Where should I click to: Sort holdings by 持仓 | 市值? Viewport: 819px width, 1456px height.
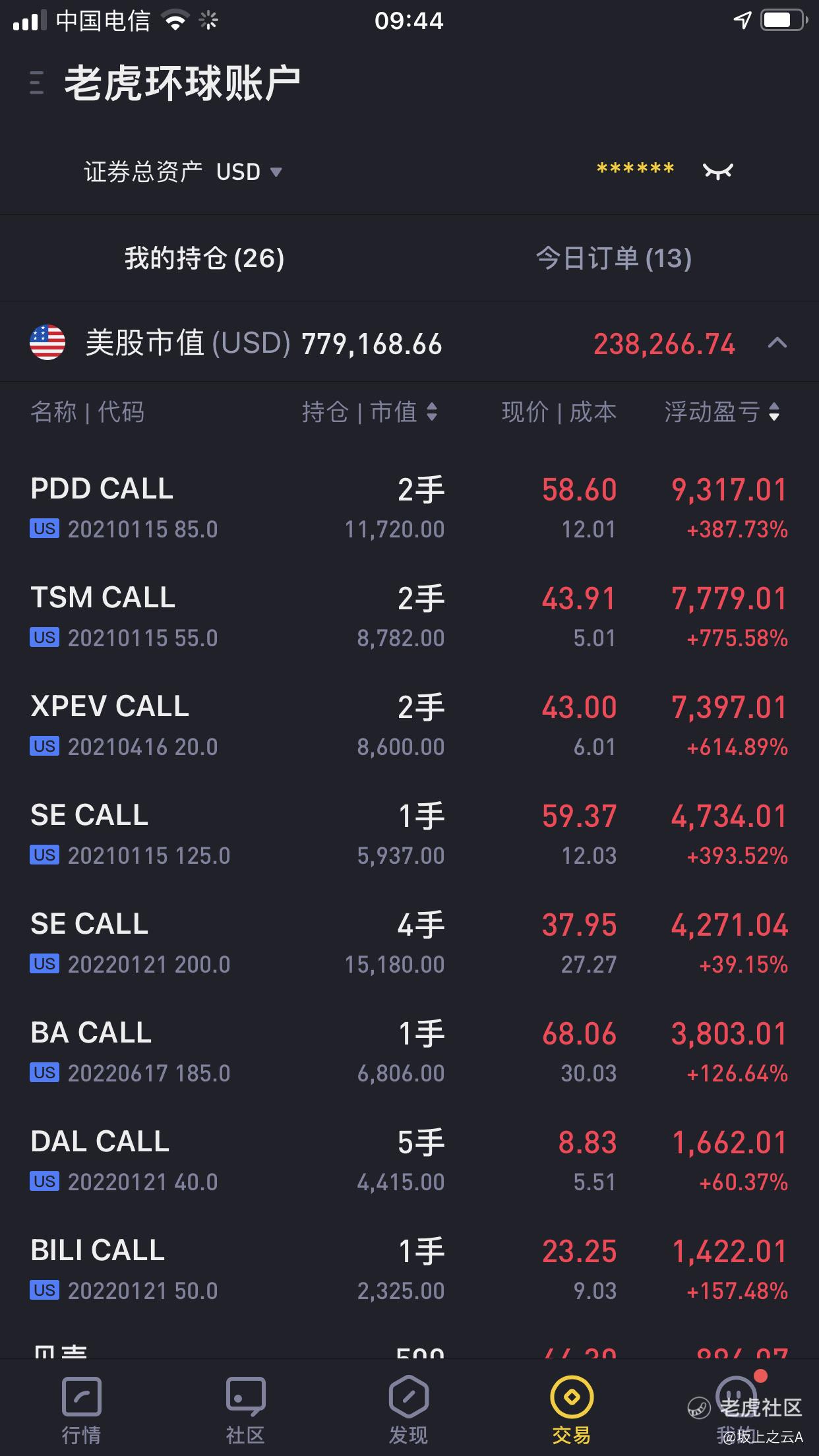point(369,412)
